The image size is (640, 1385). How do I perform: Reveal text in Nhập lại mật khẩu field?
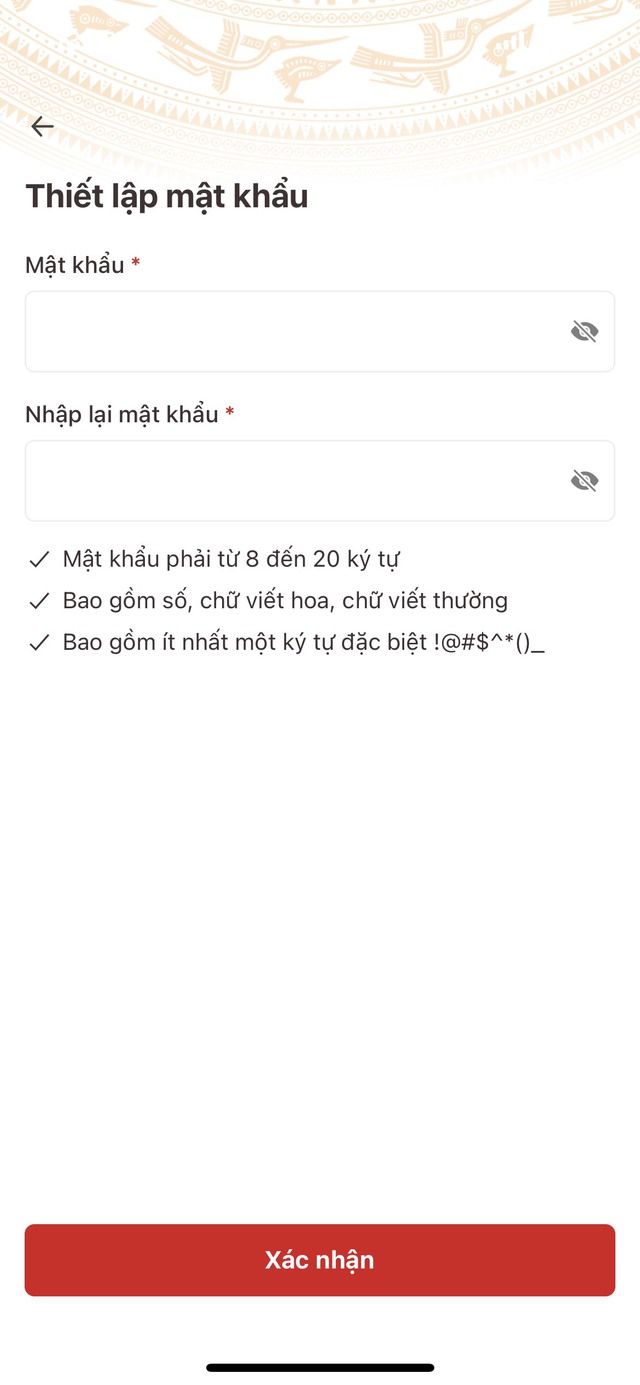coord(585,481)
